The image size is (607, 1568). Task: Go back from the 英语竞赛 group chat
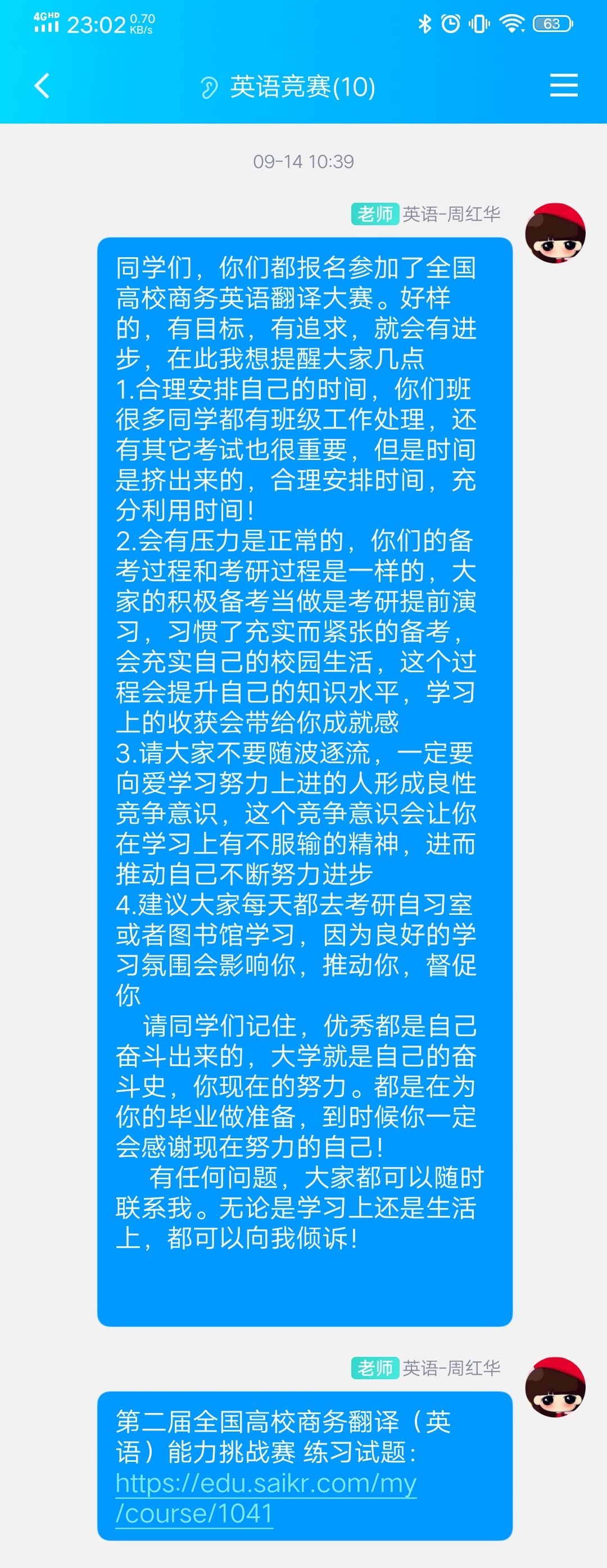pyautogui.click(x=42, y=86)
